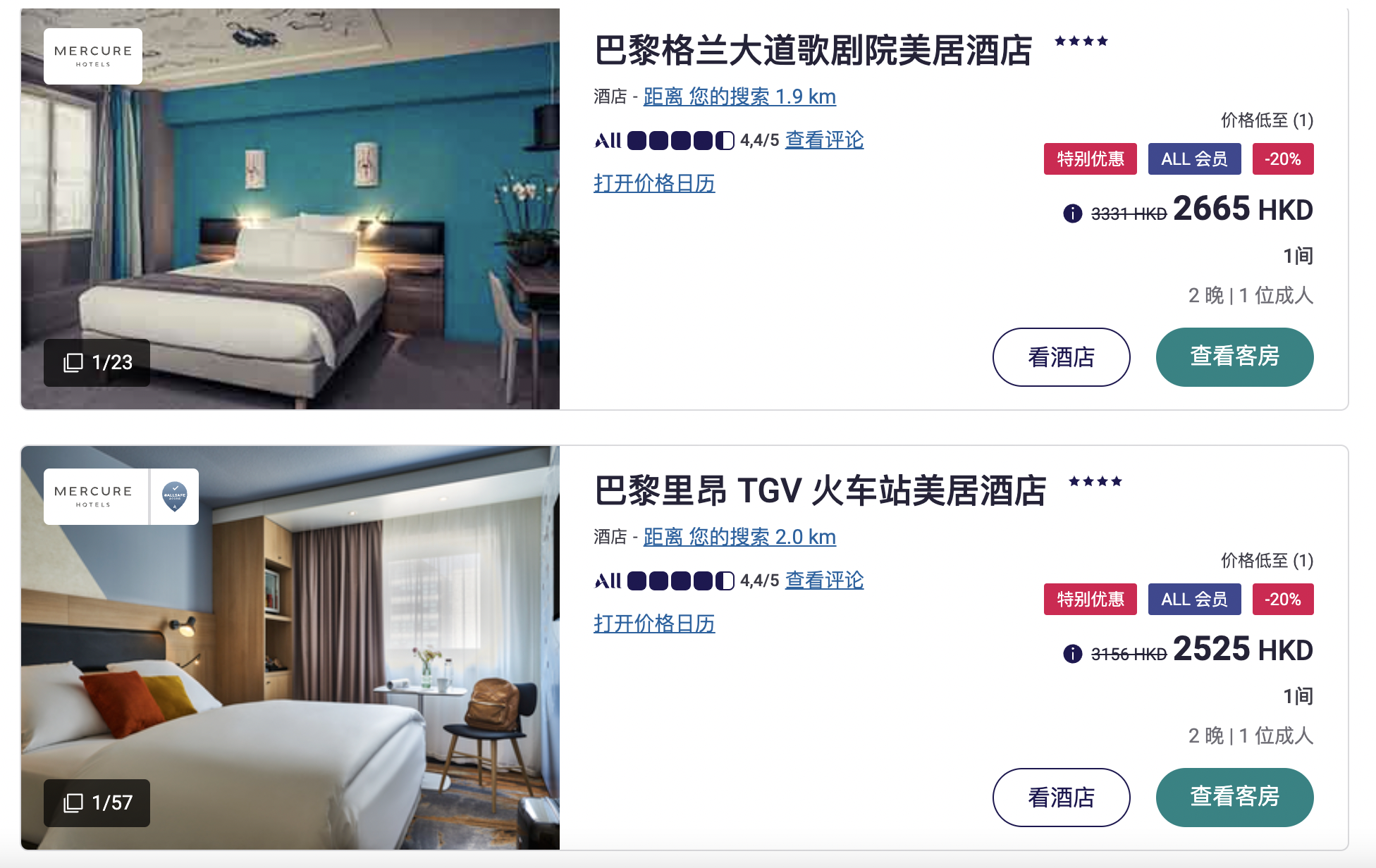The image size is (1376, 868).
Task: Tap price info icon beside 2525 HKD
Action: pos(1072,654)
